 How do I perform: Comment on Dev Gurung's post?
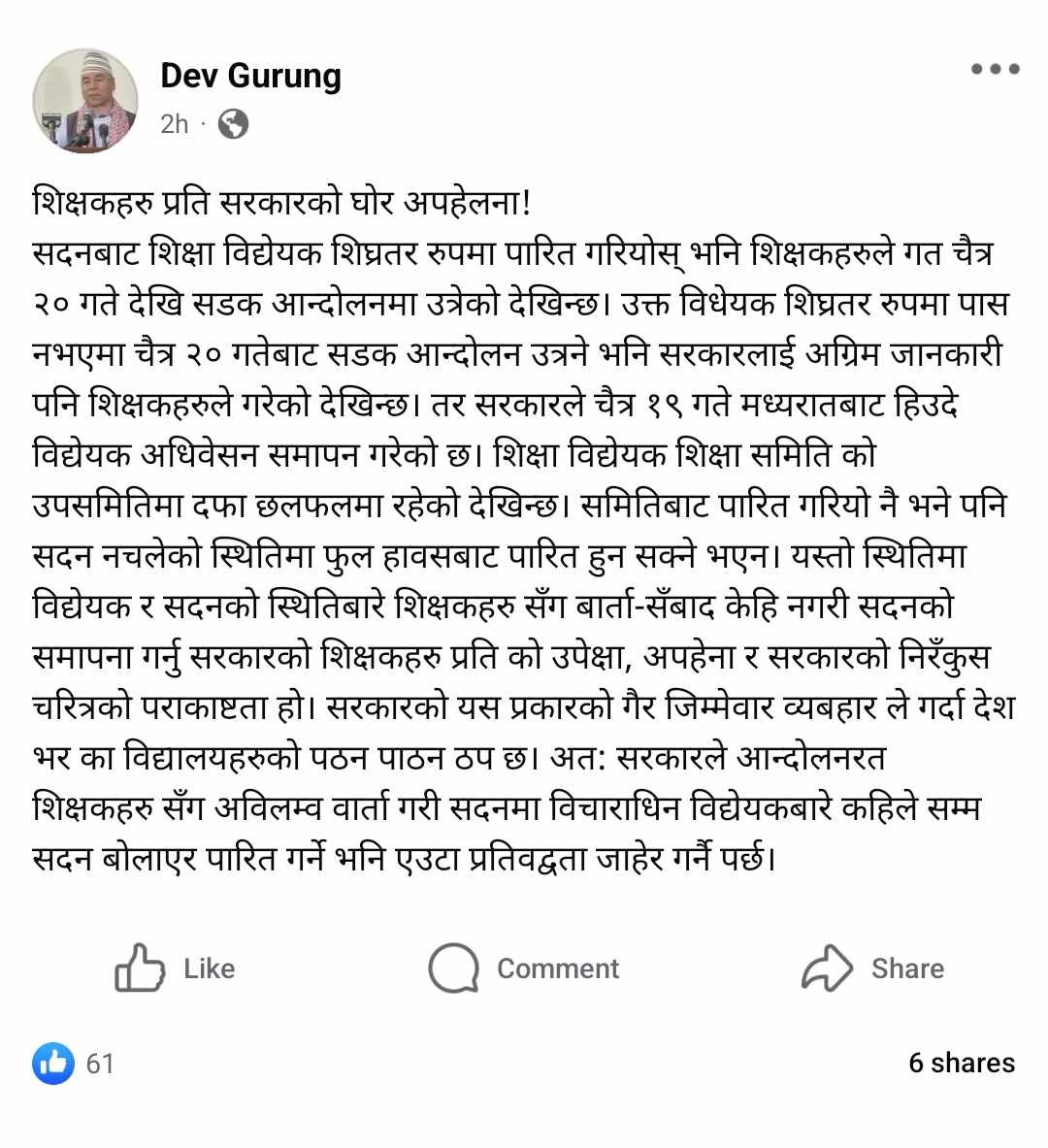524,968
